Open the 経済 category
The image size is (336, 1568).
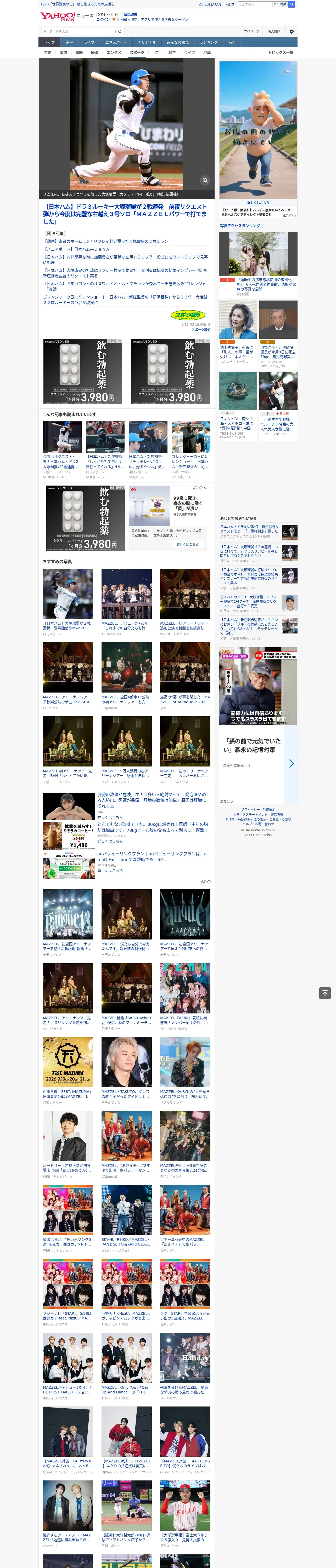[x=94, y=52]
